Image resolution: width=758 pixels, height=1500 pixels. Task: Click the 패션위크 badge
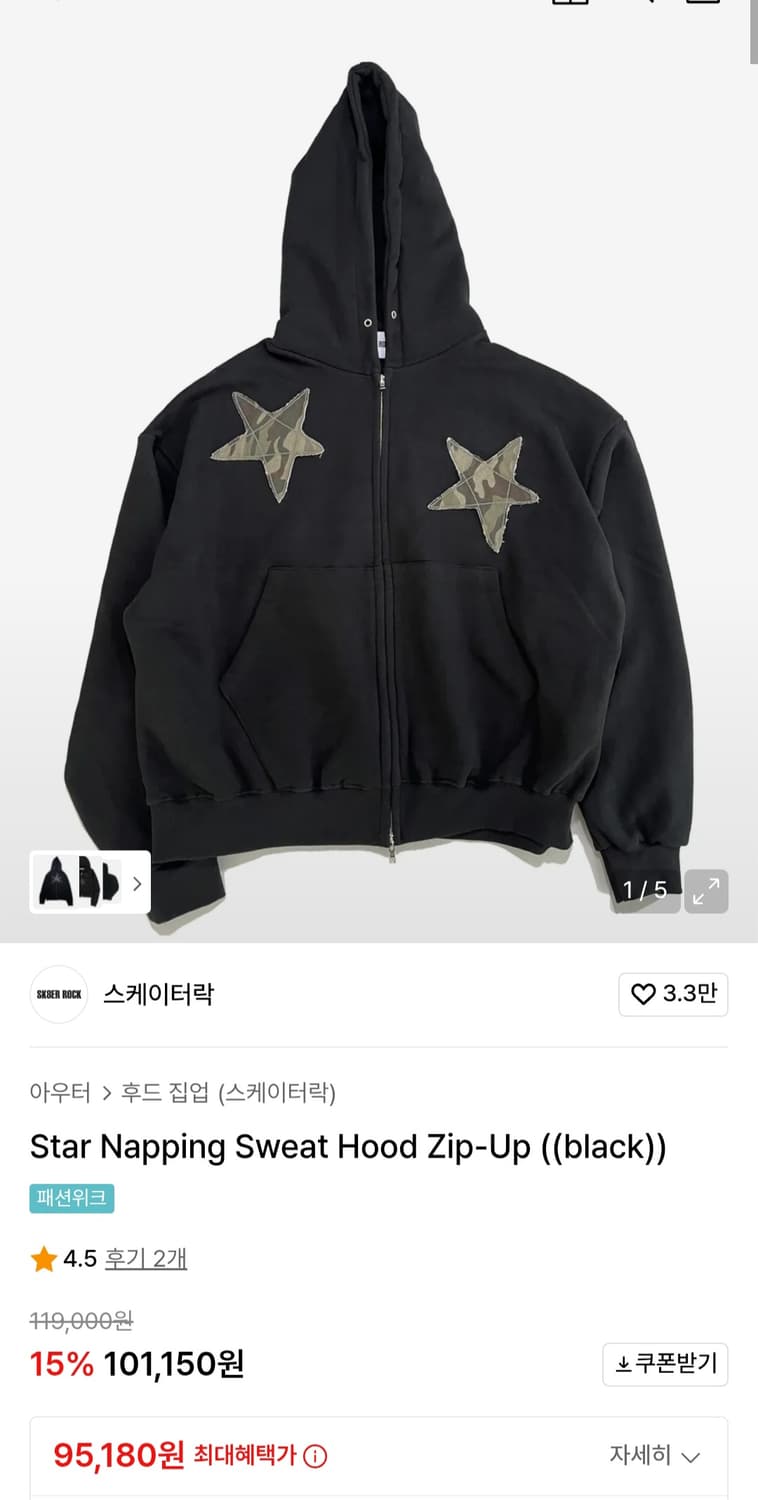point(71,1199)
